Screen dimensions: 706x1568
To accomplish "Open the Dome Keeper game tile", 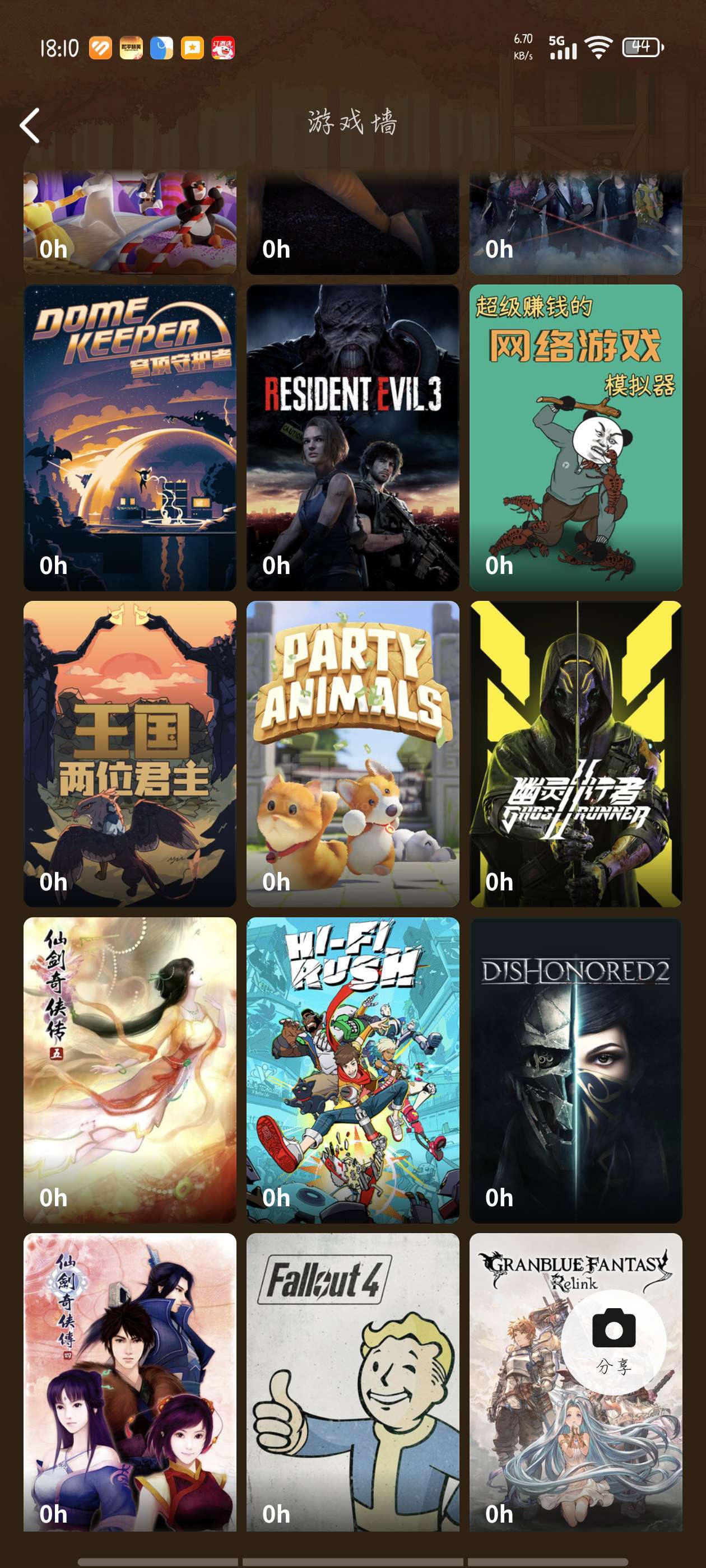I will 130,437.
